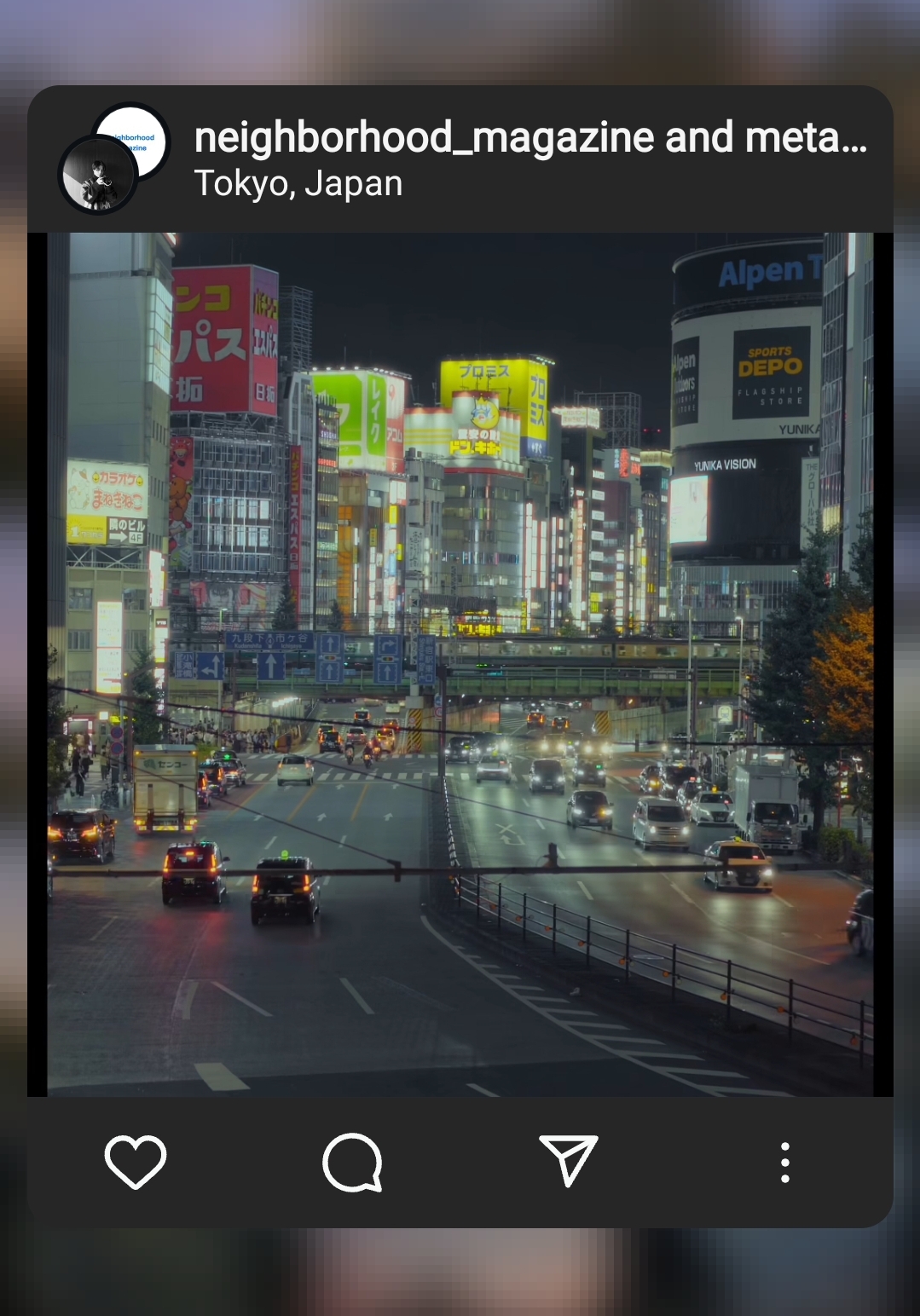Like the Tokyo night street post

(135, 1162)
